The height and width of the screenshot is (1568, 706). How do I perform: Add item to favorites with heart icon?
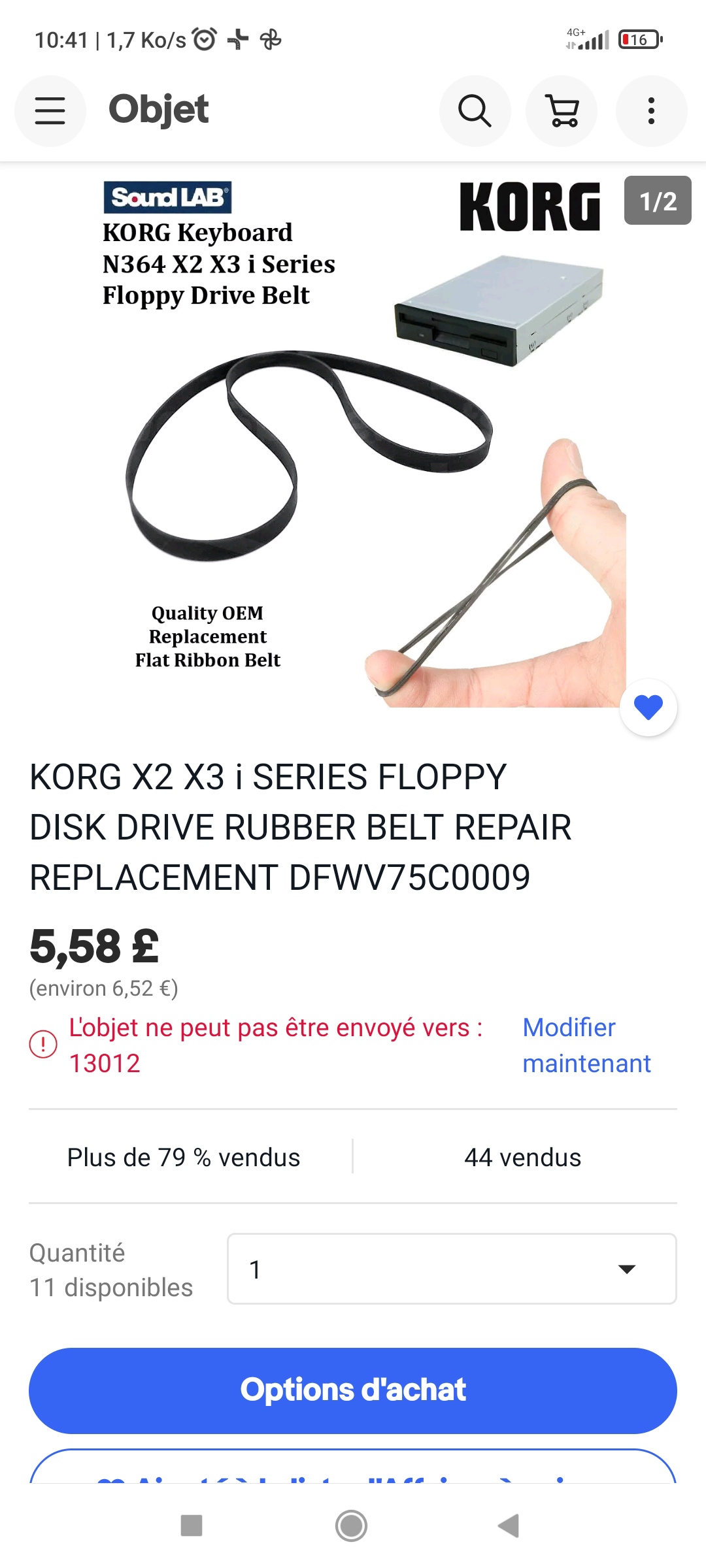click(x=648, y=708)
